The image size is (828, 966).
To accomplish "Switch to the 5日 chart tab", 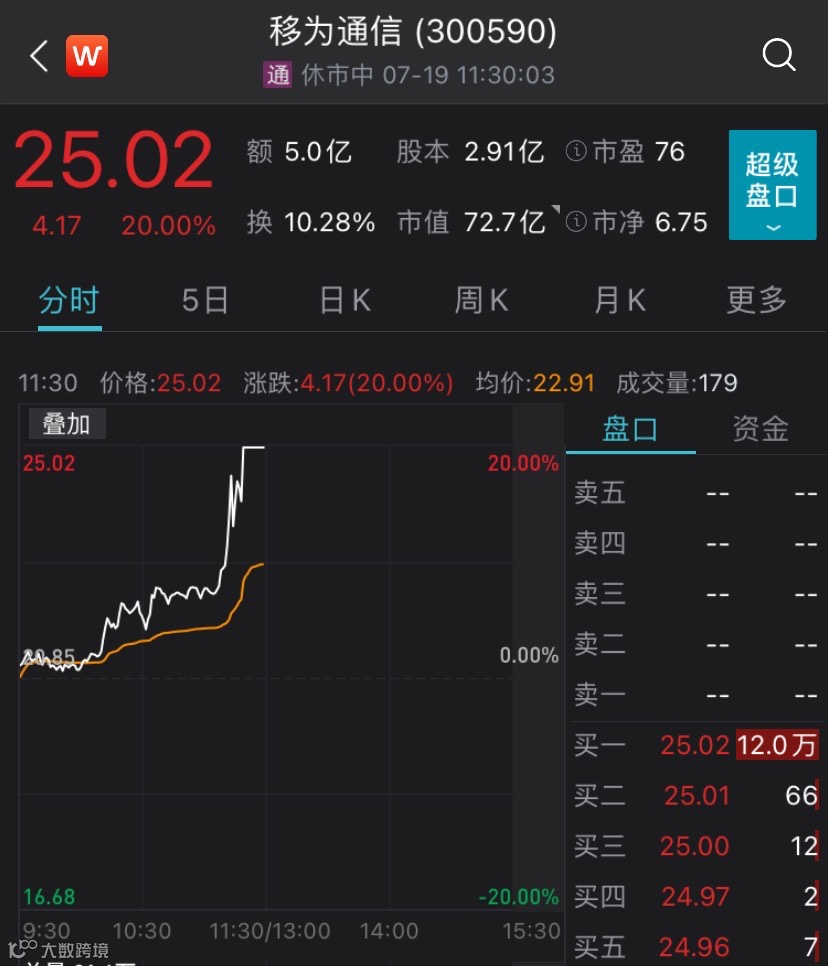I will (x=205, y=300).
